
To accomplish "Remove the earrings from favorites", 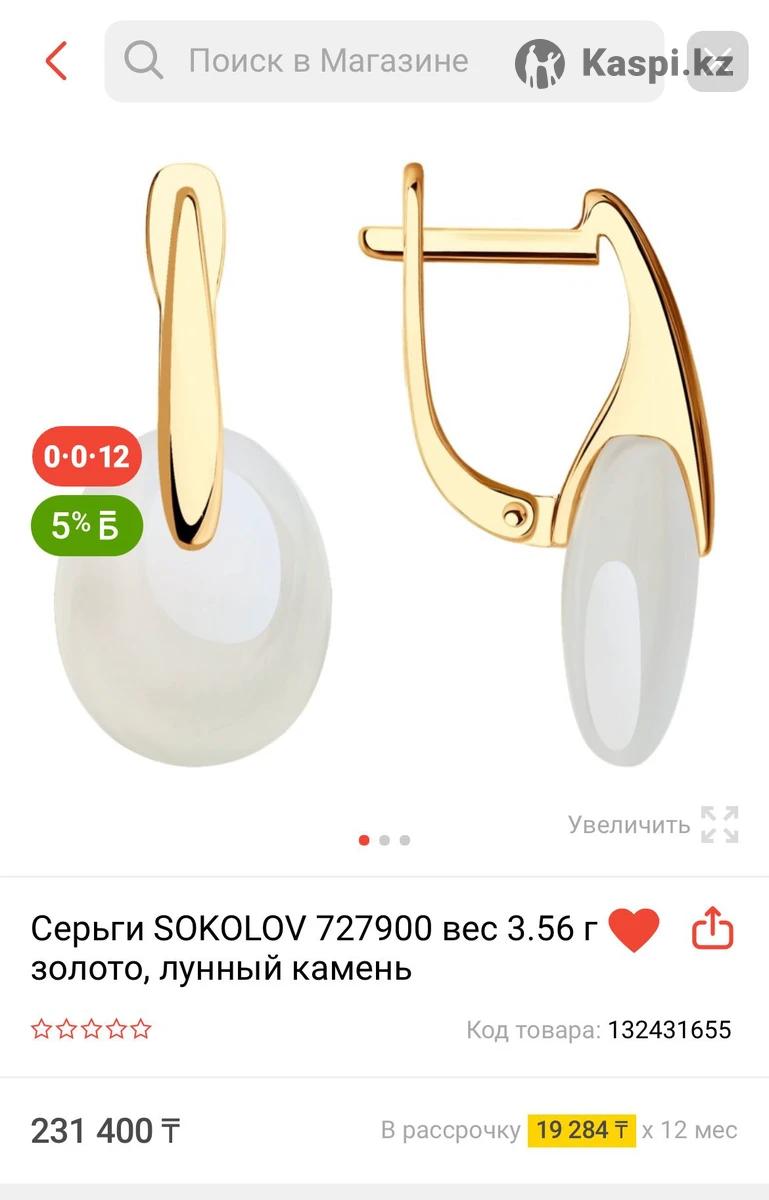I will (633, 930).
